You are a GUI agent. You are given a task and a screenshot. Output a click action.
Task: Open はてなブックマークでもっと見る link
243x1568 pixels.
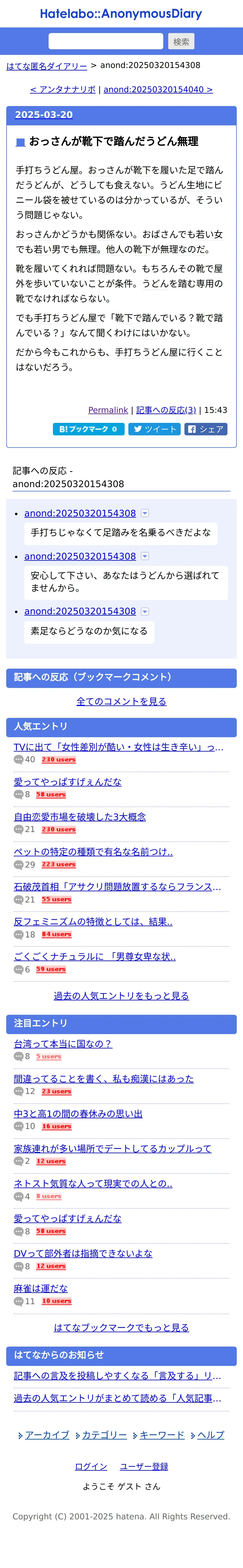coord(121,1328)
